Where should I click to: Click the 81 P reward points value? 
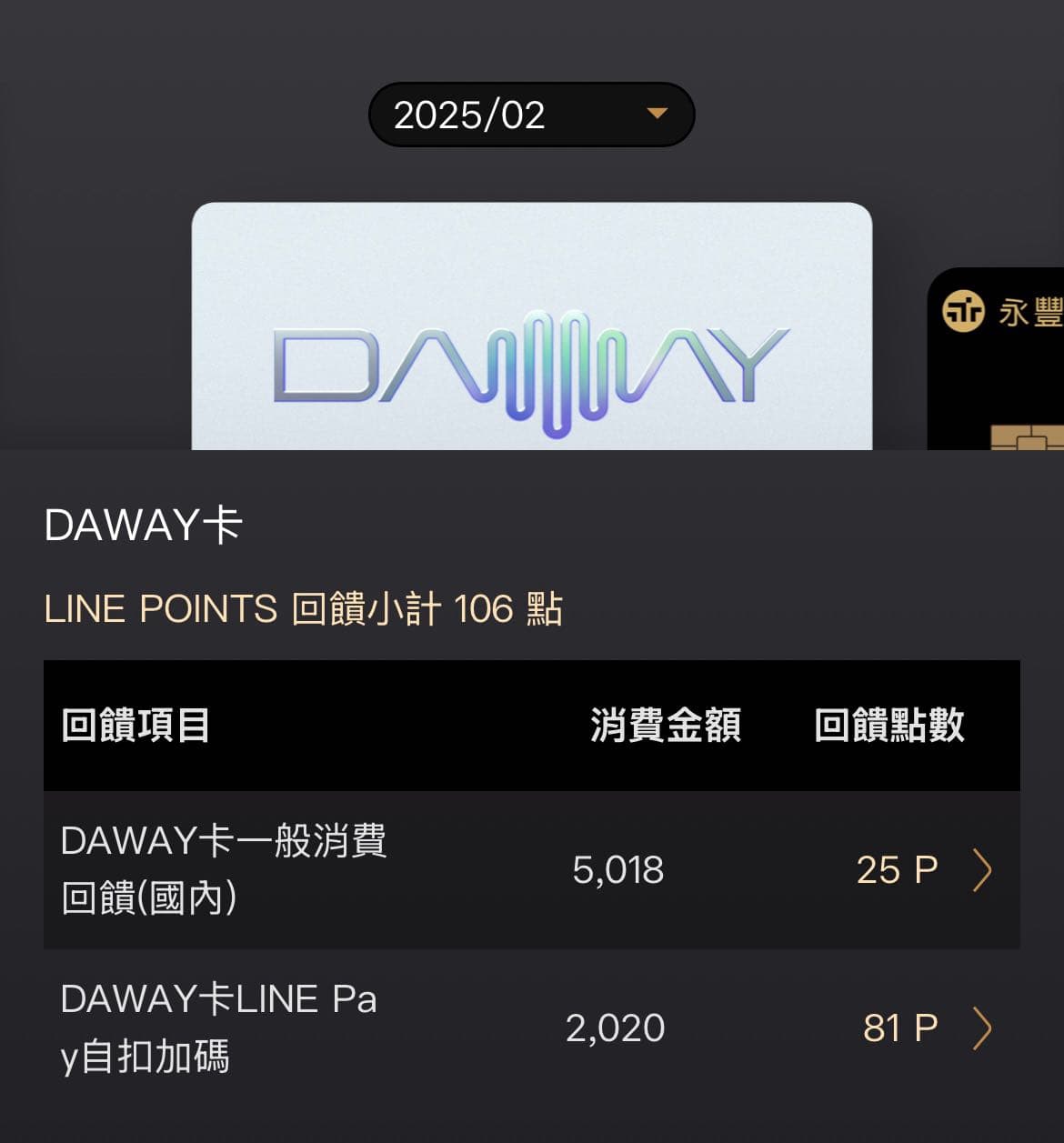pyautogui.click(x=899, y=1028)
